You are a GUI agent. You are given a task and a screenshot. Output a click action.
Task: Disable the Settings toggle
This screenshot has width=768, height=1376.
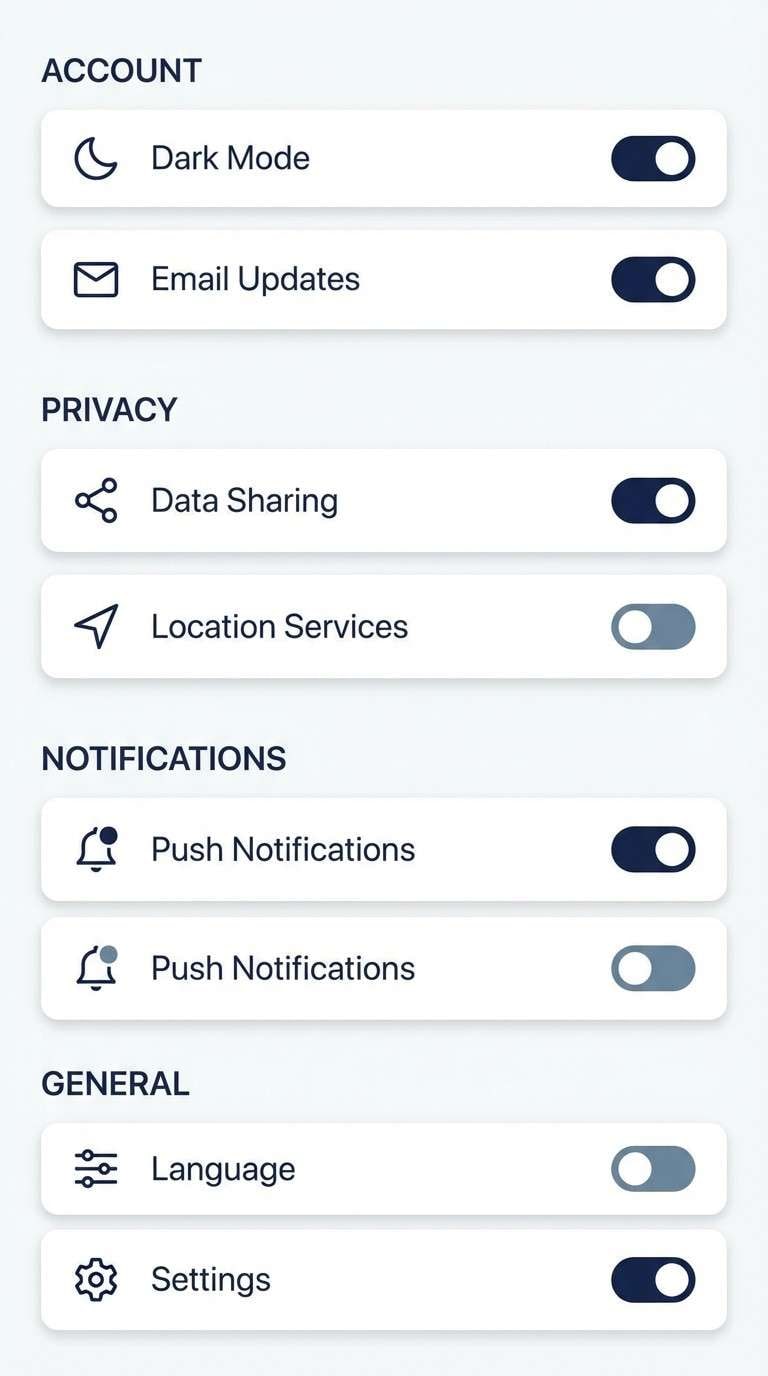coord(652,1279)
